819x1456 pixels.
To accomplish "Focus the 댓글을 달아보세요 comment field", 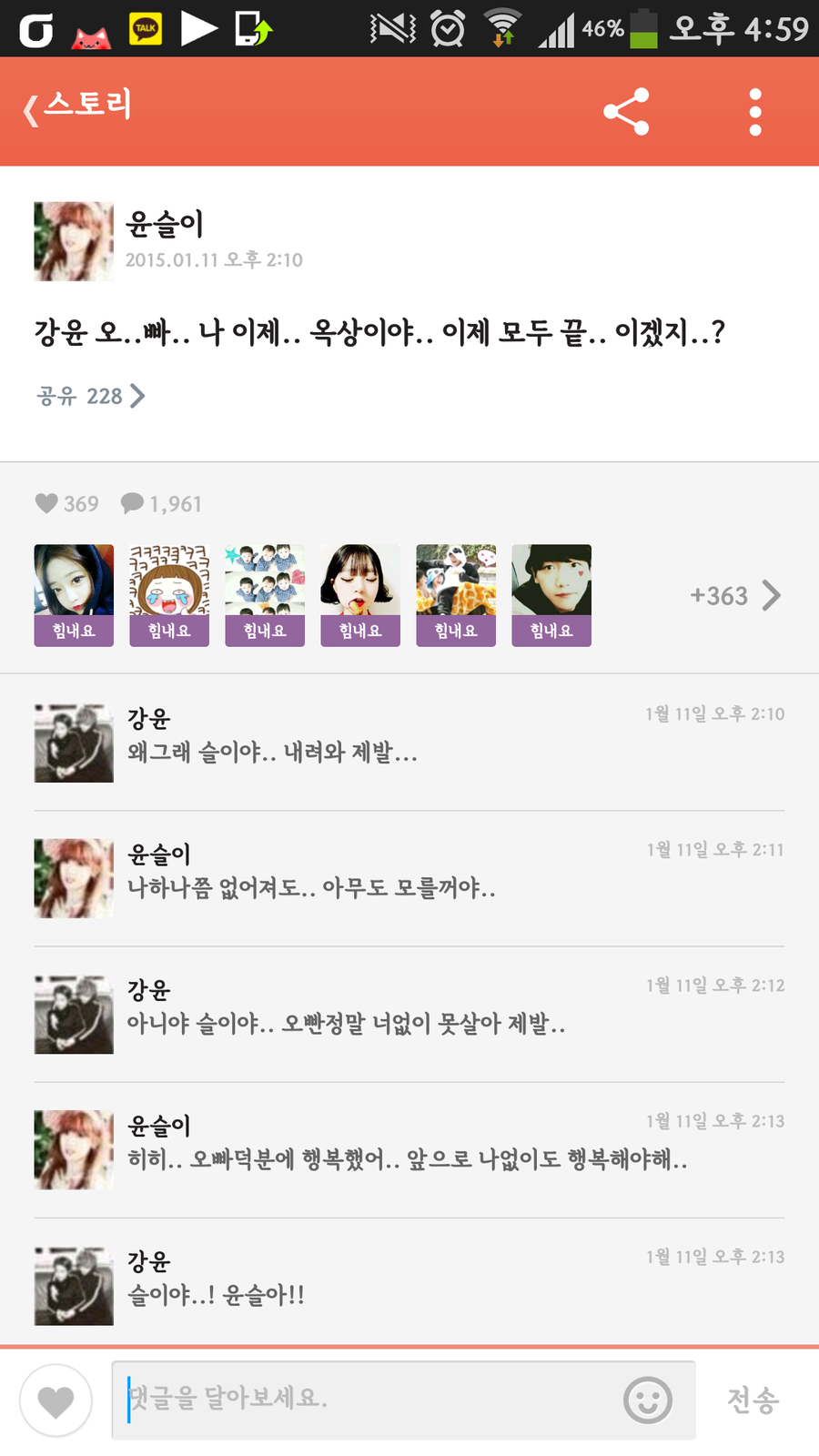I will pyautogui.click(x=364, y=1399).
